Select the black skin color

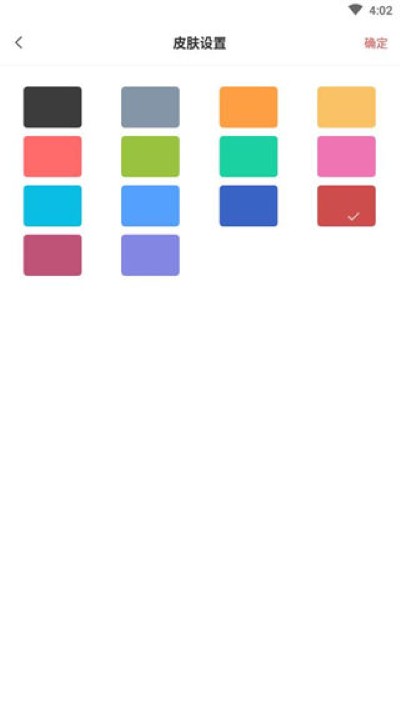[x=53, y=107]
